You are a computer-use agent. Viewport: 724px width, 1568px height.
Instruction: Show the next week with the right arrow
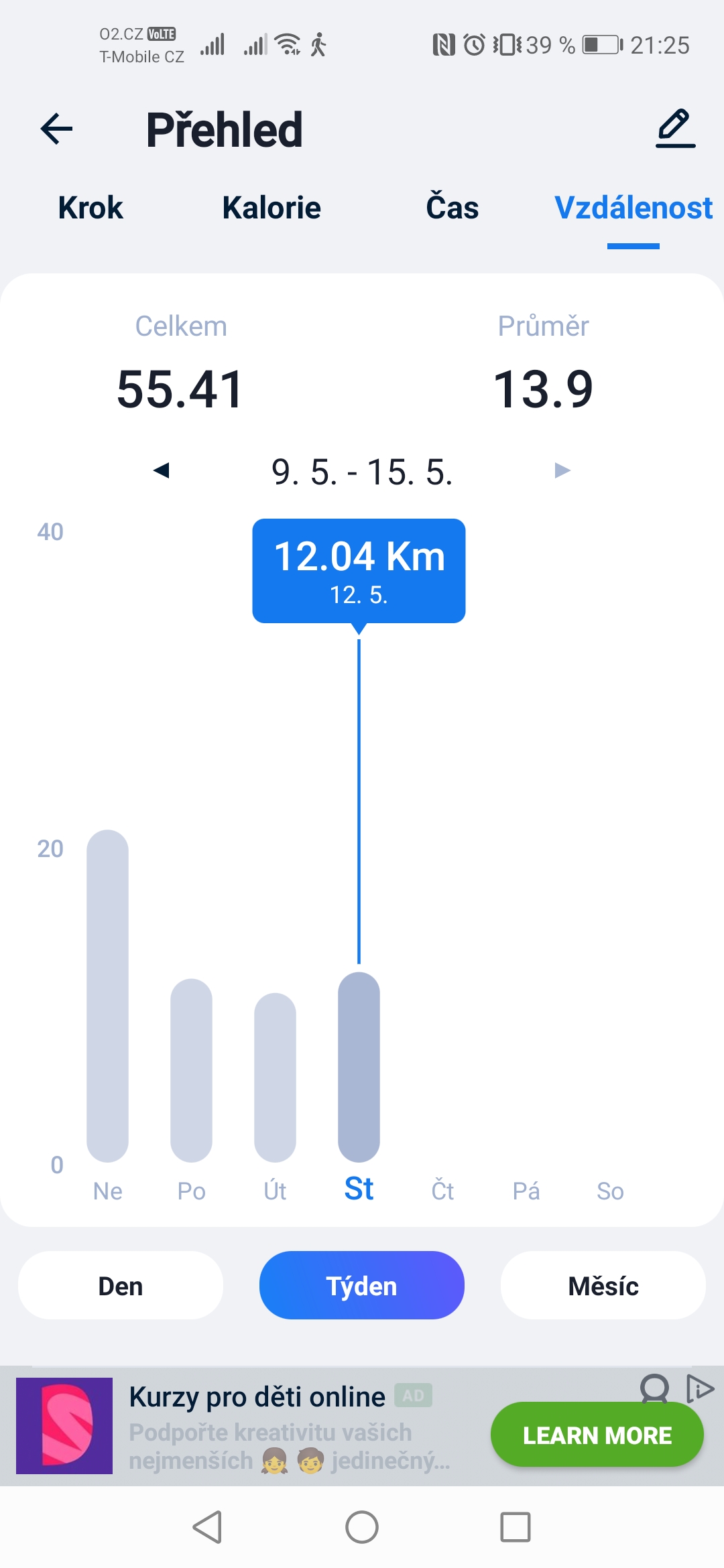pyautogui.click(x=562, y=470)
